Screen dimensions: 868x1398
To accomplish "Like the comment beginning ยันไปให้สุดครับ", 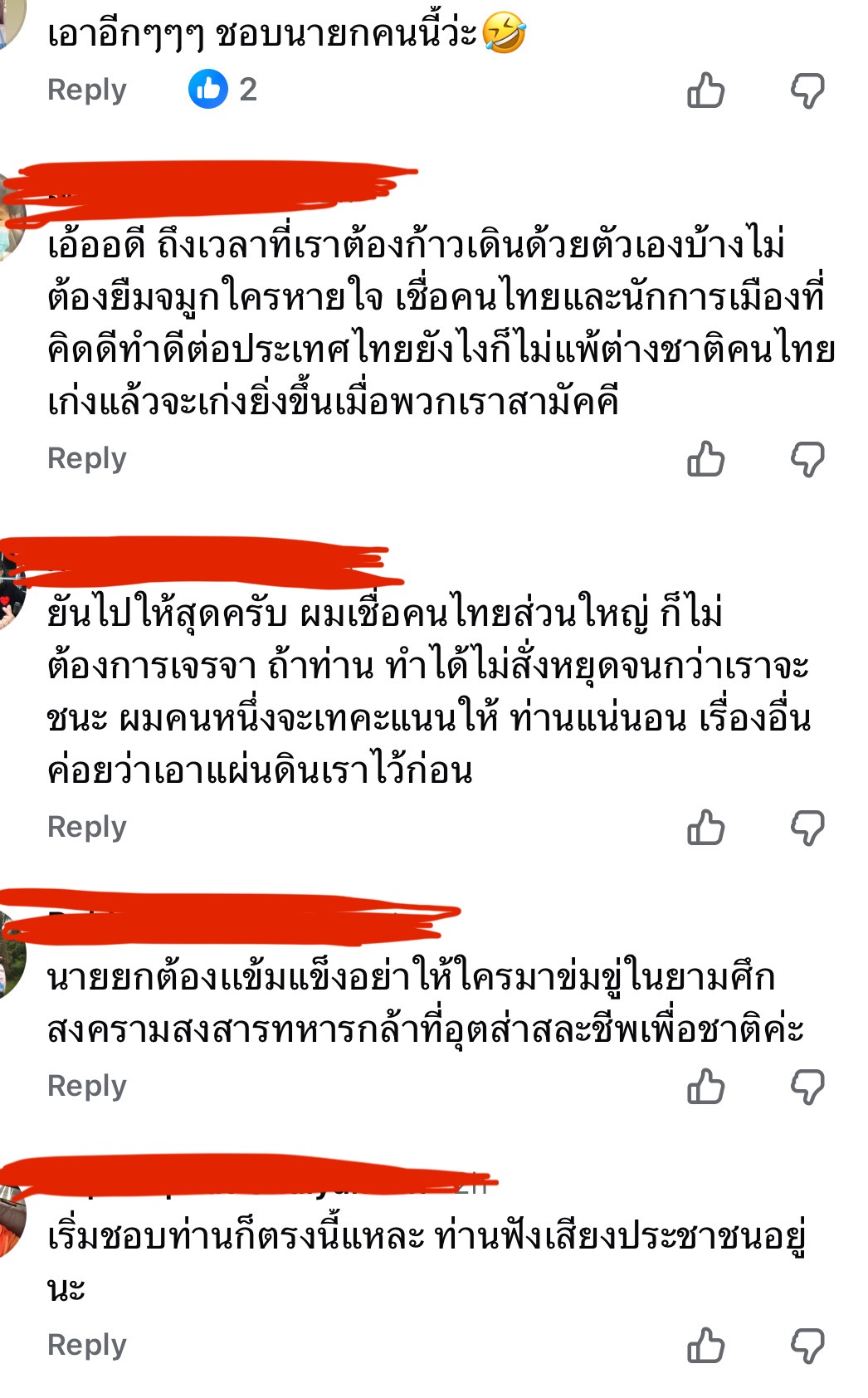I will point(705,828).
